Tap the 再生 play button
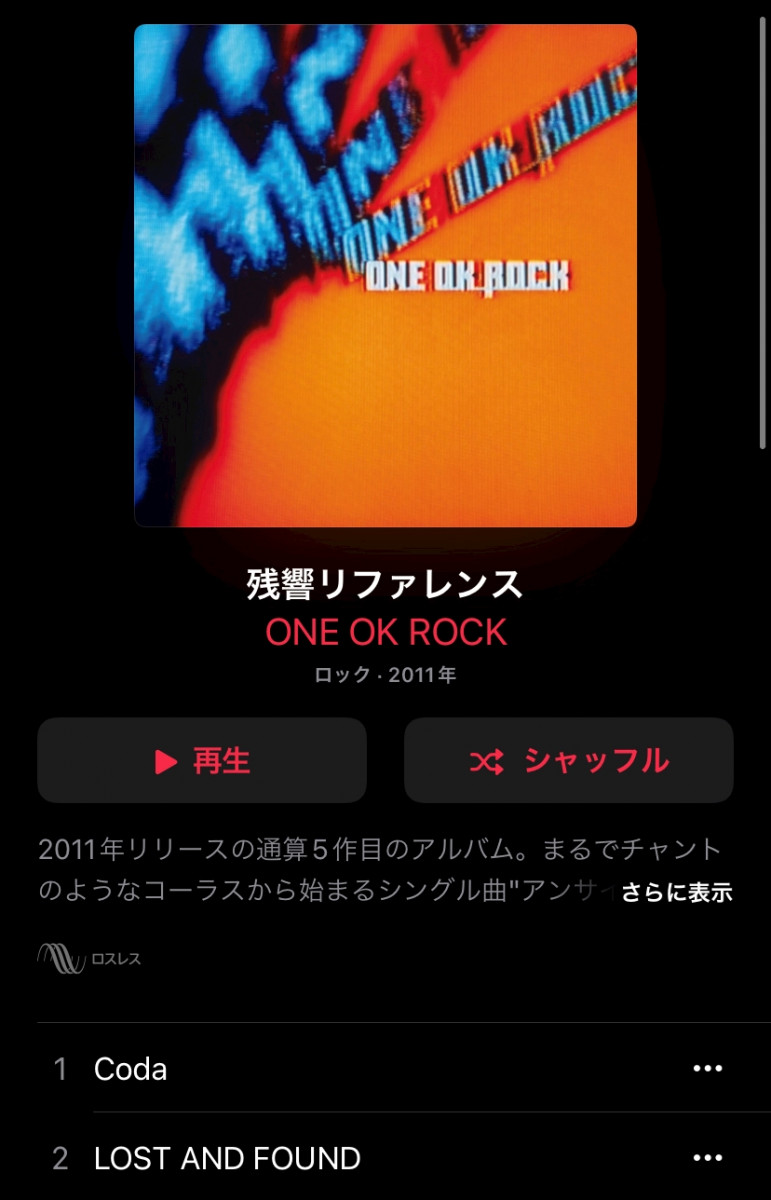 [x=202, y=761]
